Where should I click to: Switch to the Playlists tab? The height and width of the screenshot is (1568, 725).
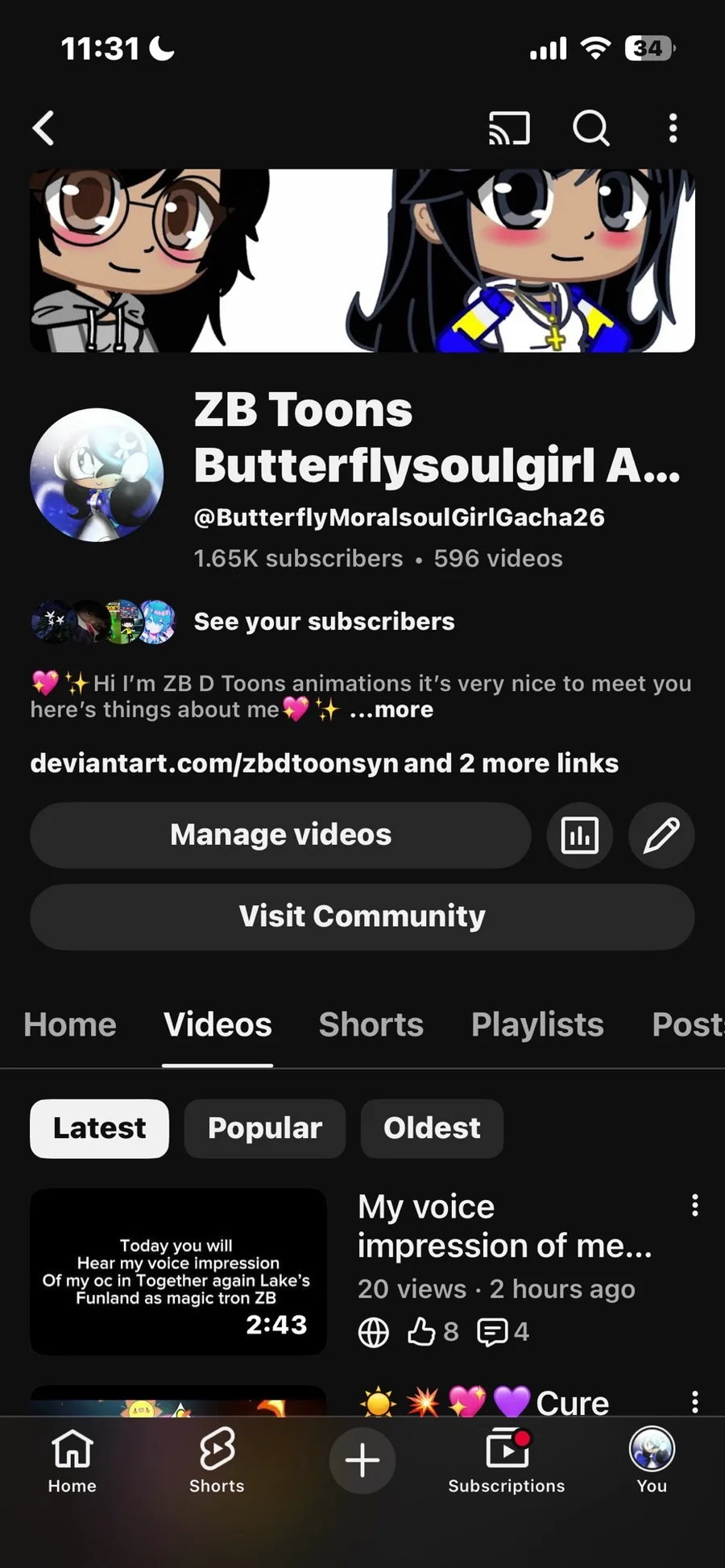tap(537, 1024)
